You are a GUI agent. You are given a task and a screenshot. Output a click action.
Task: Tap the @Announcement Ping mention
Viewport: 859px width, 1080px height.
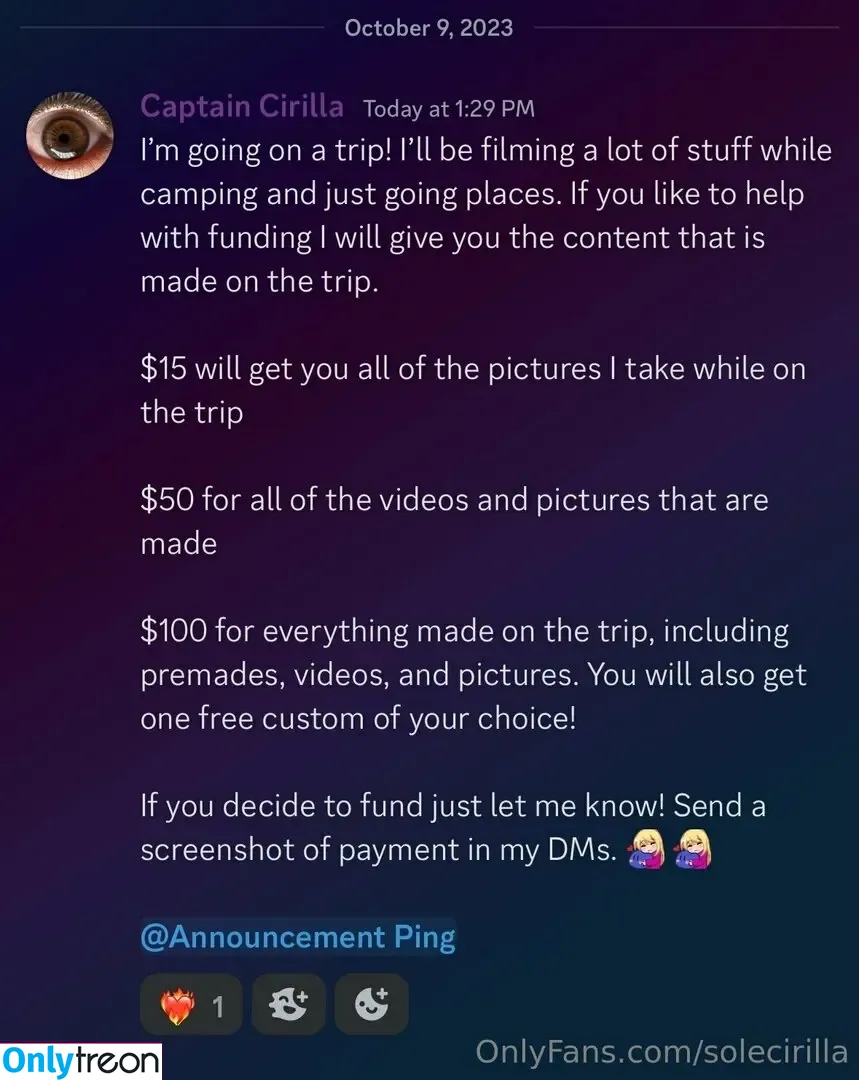[x=298, y=937]
